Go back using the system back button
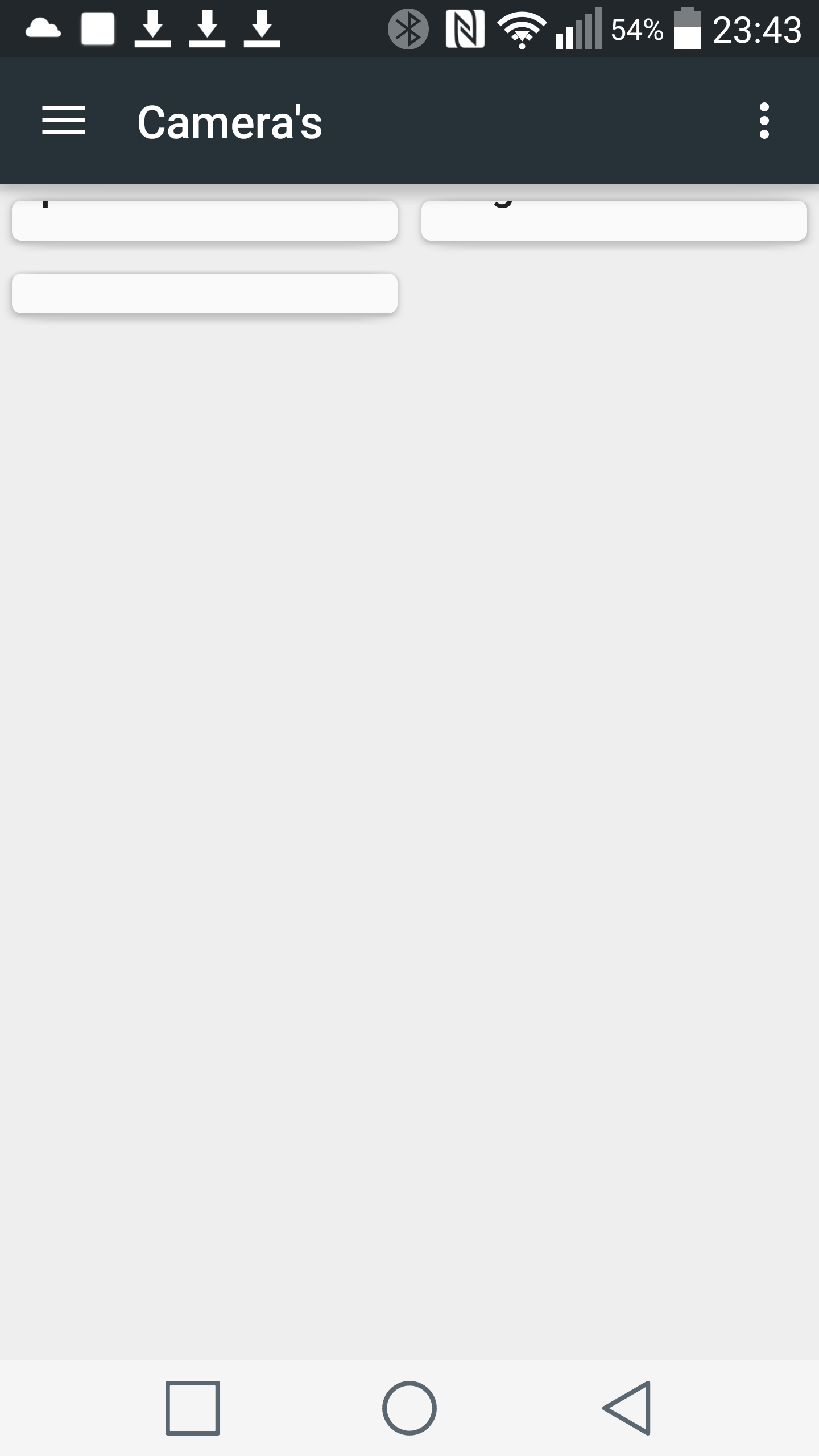The image size is (819, 1456). (x=627, y=1408)
